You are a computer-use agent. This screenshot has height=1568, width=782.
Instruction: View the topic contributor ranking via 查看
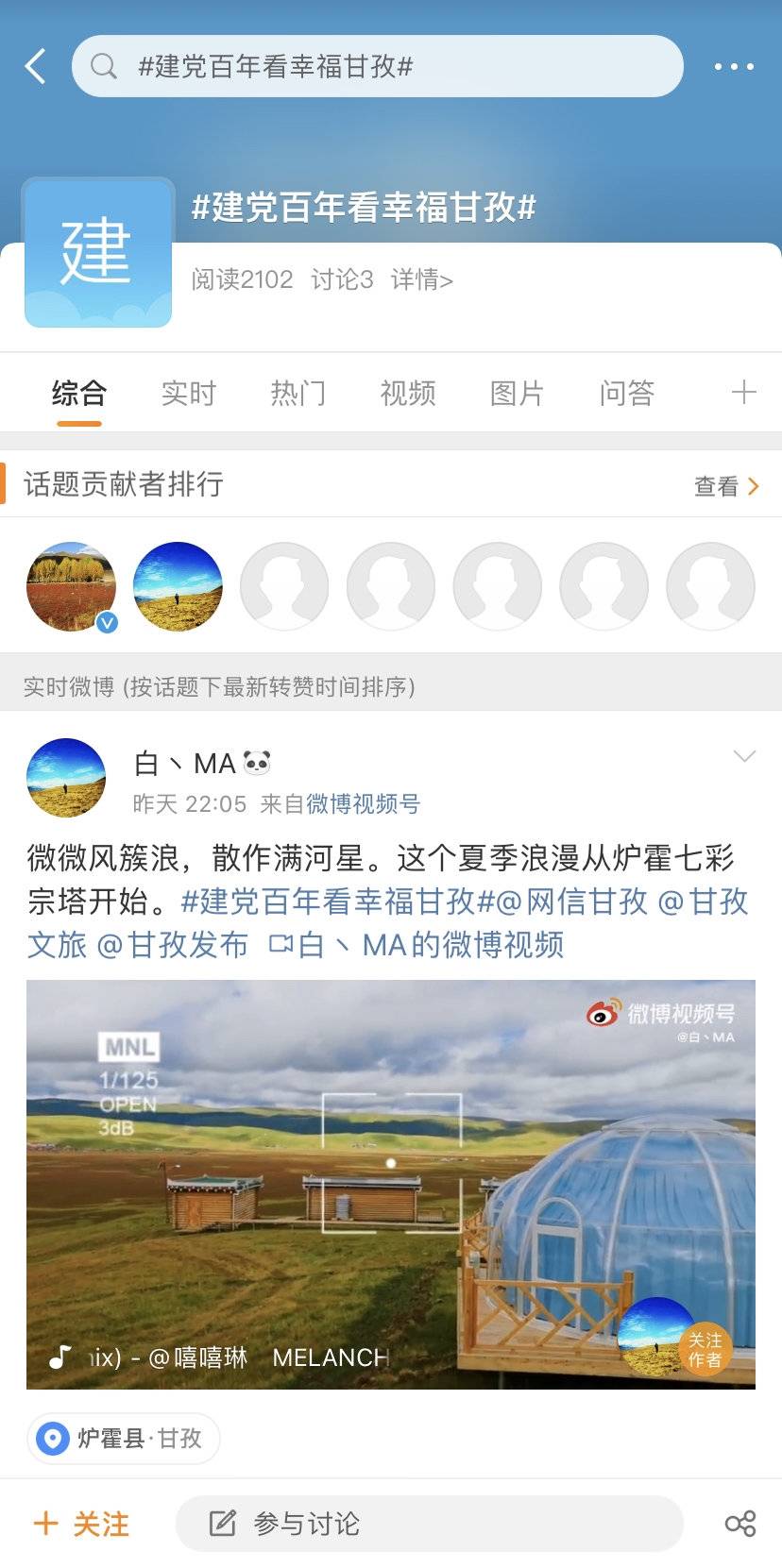[x=725, y=486]
